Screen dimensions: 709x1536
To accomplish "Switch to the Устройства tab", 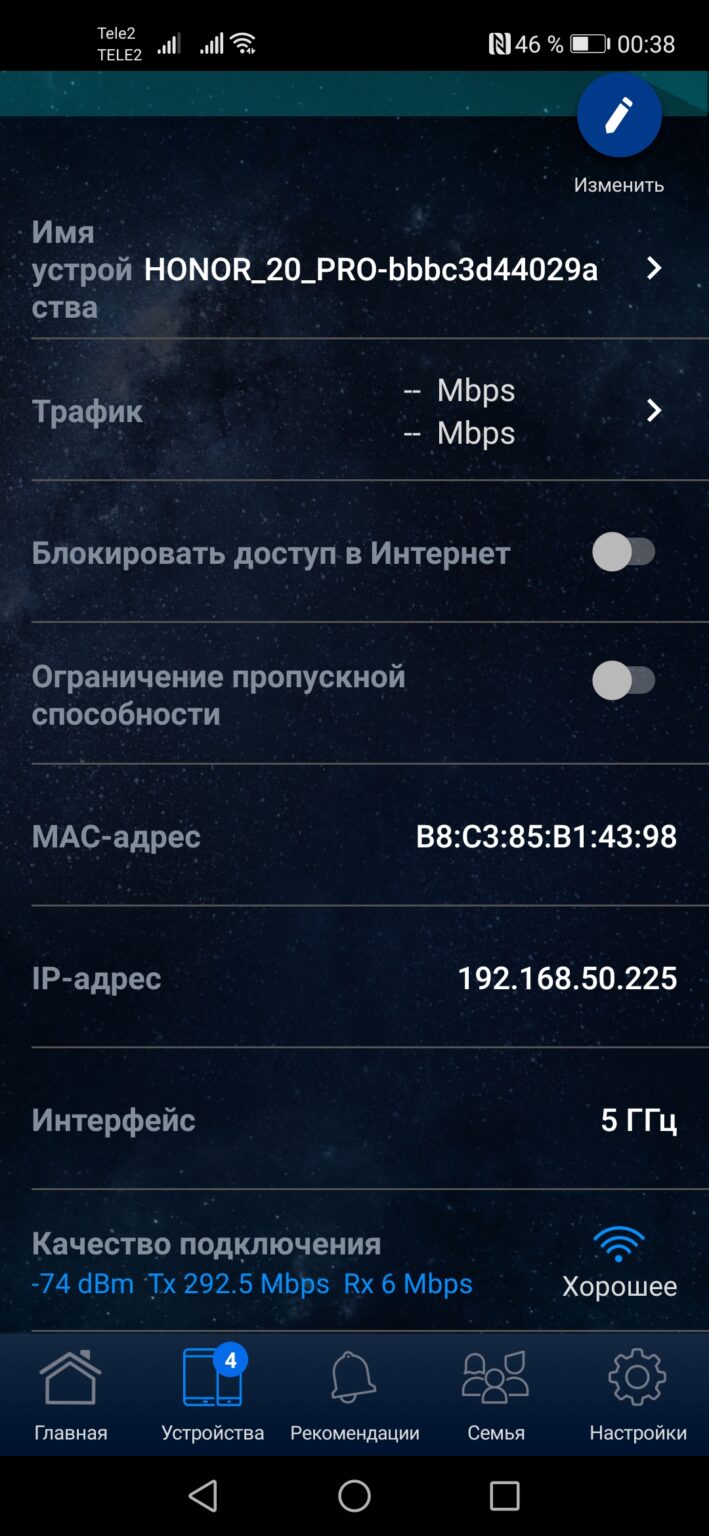I will pos(213,1394).
